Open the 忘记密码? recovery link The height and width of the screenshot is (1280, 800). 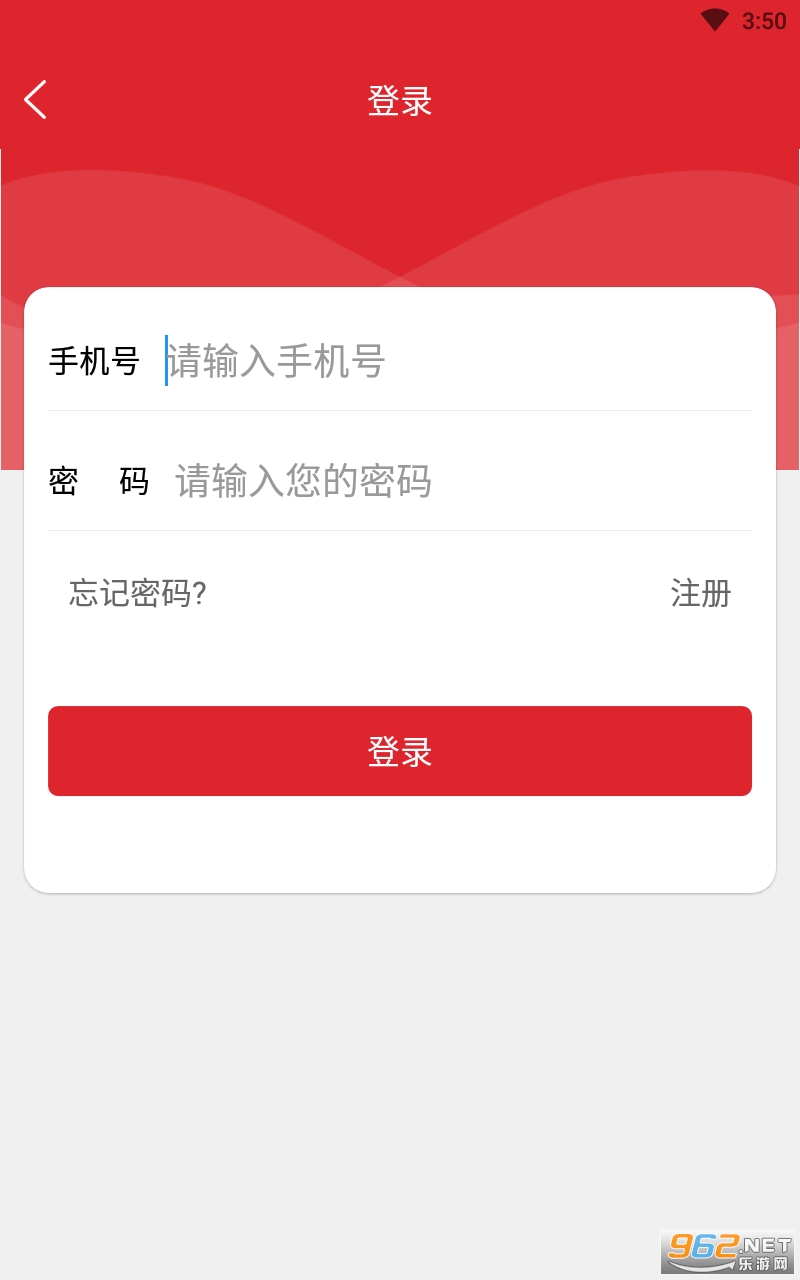click(x=138, y=593)
